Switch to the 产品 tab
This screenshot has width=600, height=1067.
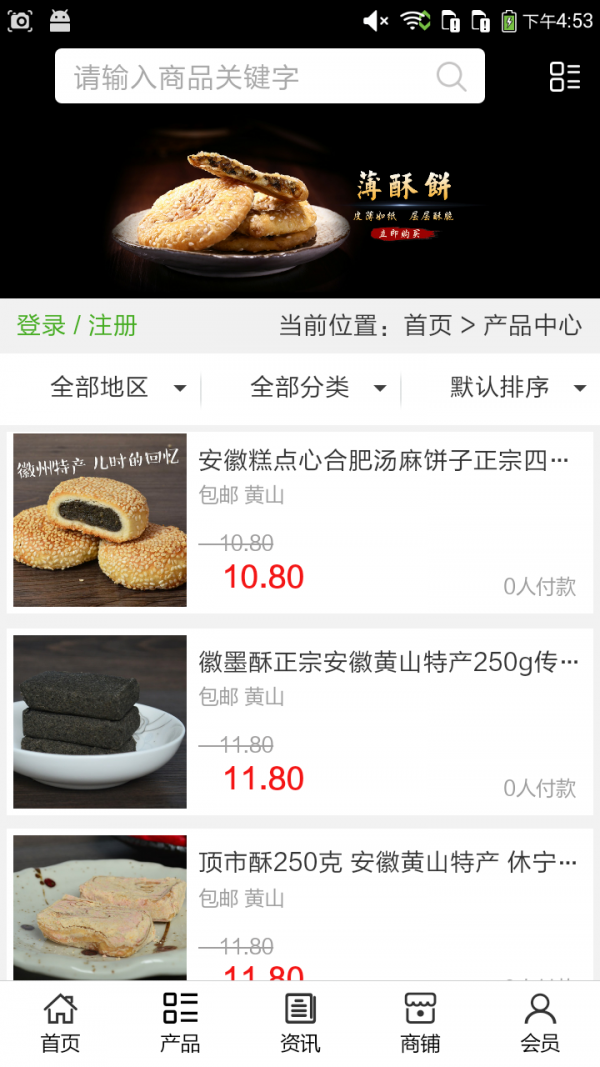pos(180,1023)
